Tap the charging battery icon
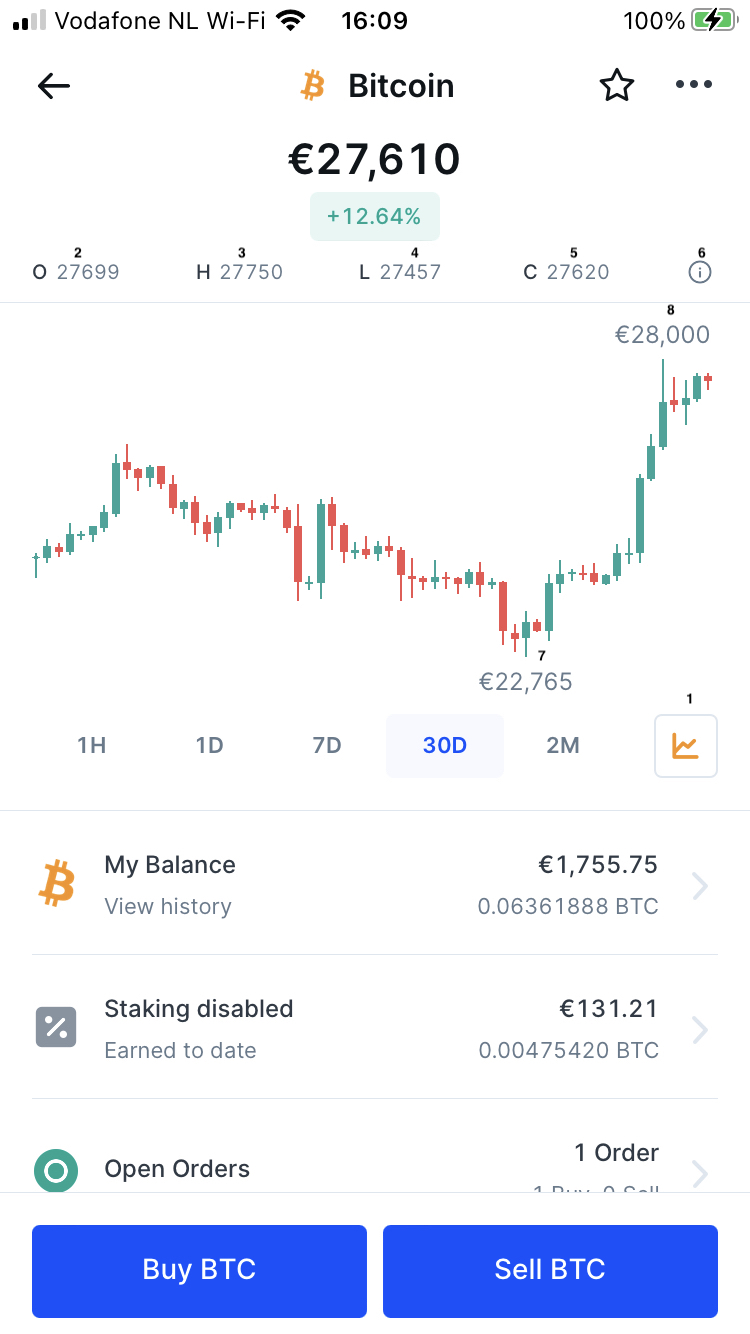Viewport: 750px width, 1334px height. point(710,18)
